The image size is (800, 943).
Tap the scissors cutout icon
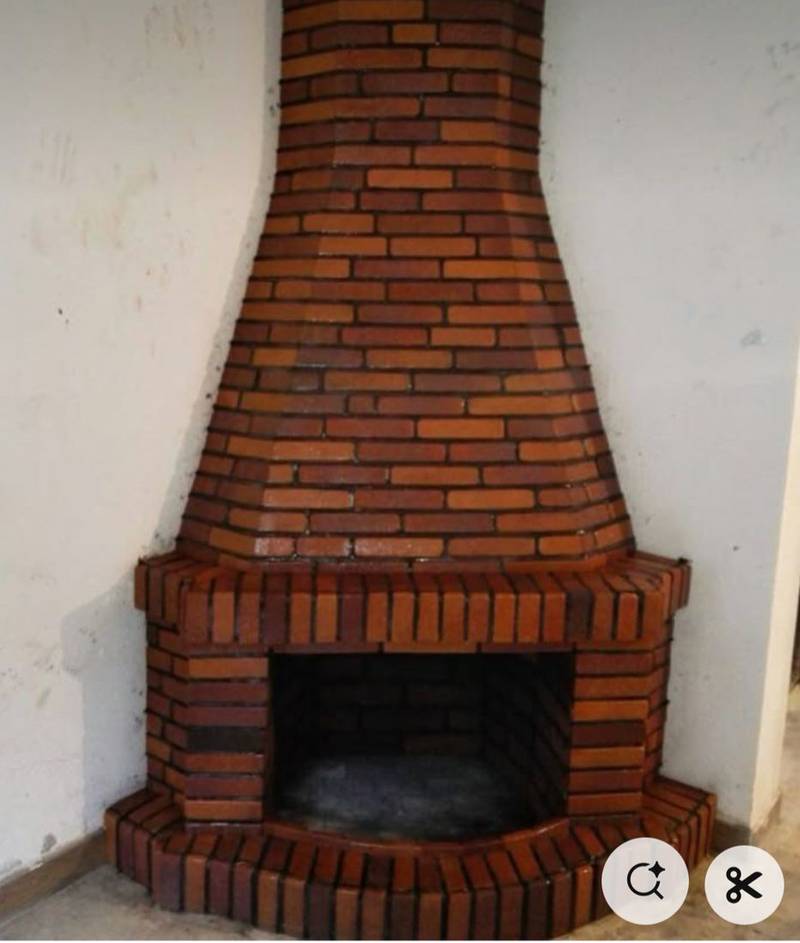[743, 884]
